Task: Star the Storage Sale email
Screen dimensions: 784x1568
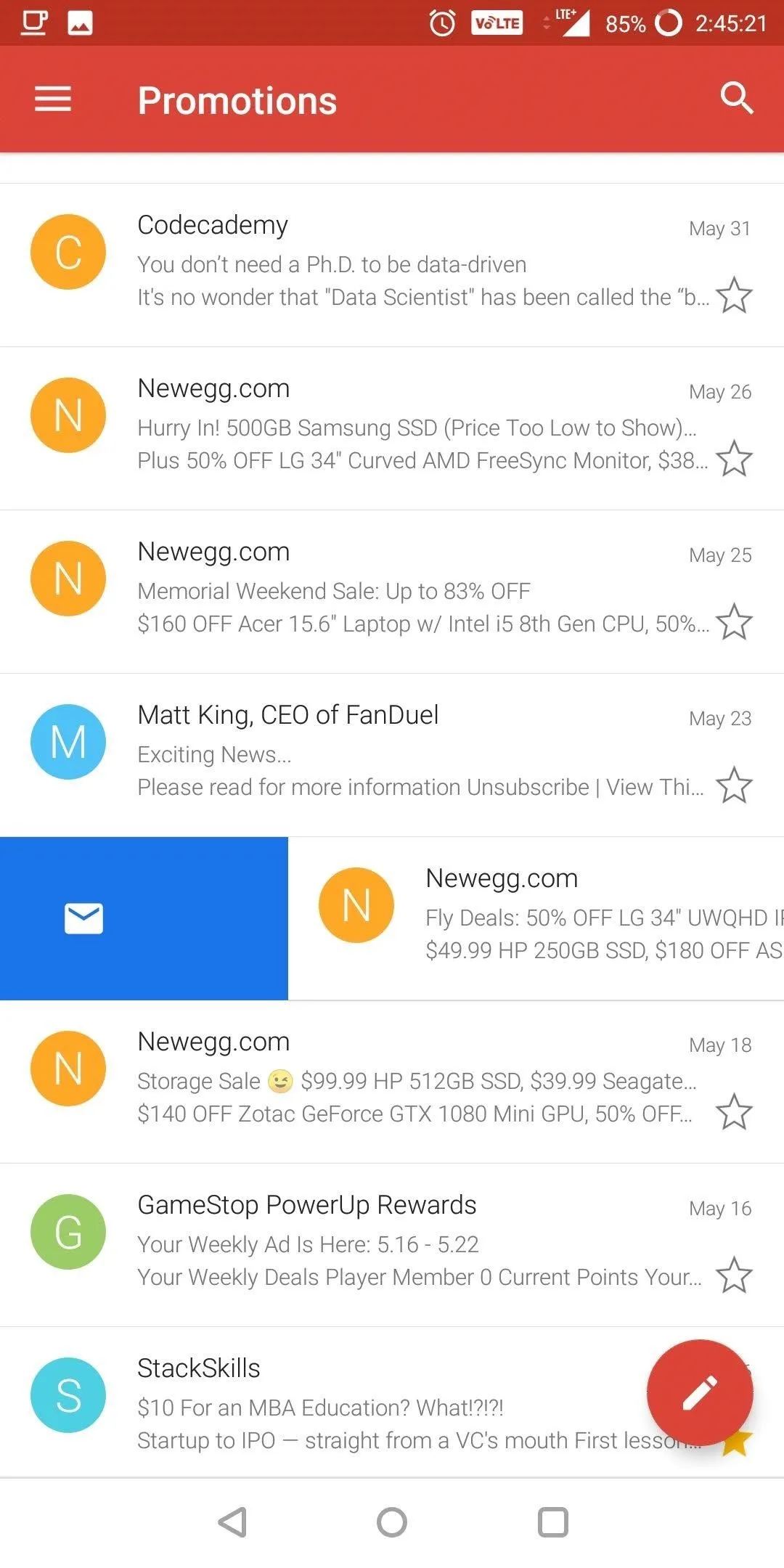Action: point(734,1112)
